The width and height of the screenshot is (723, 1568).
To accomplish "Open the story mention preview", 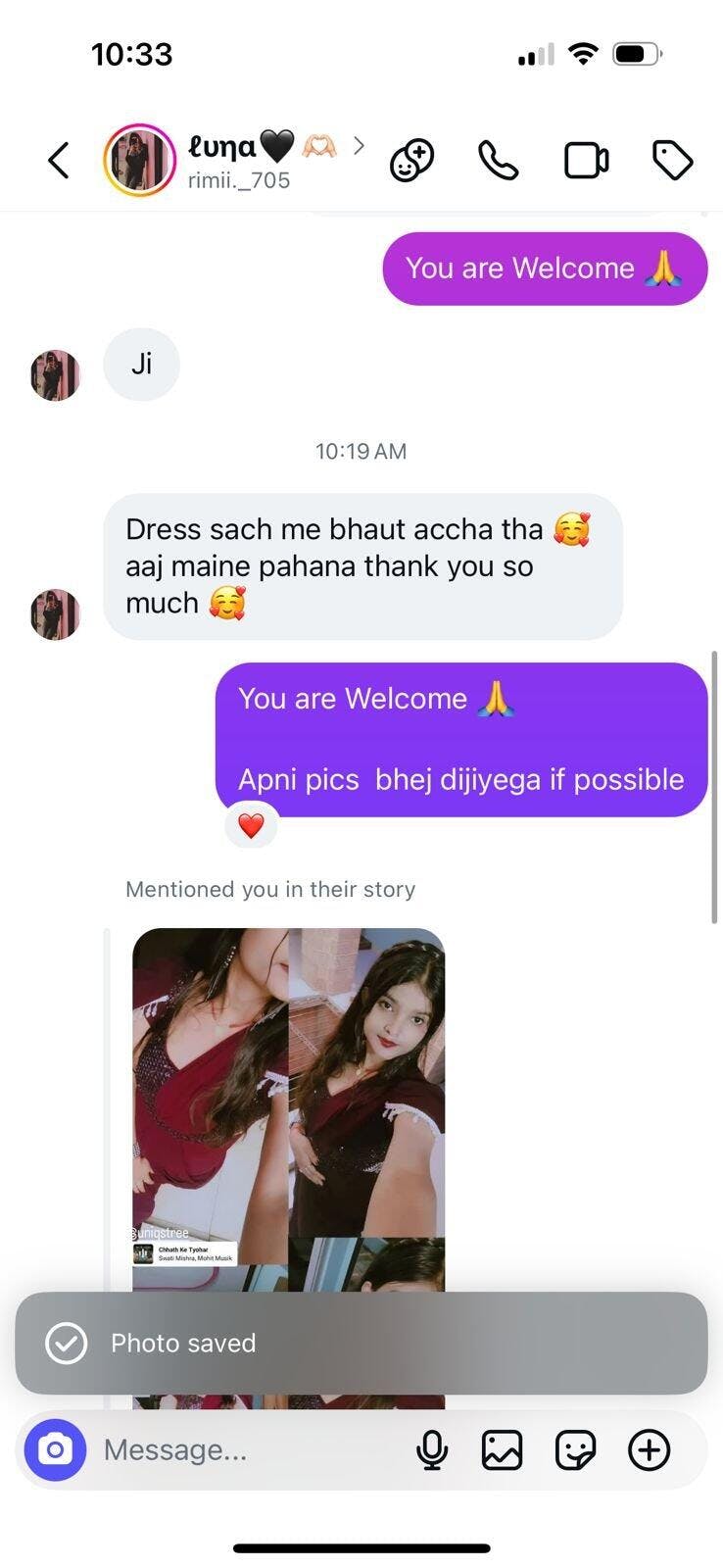I will [288, 1098].
